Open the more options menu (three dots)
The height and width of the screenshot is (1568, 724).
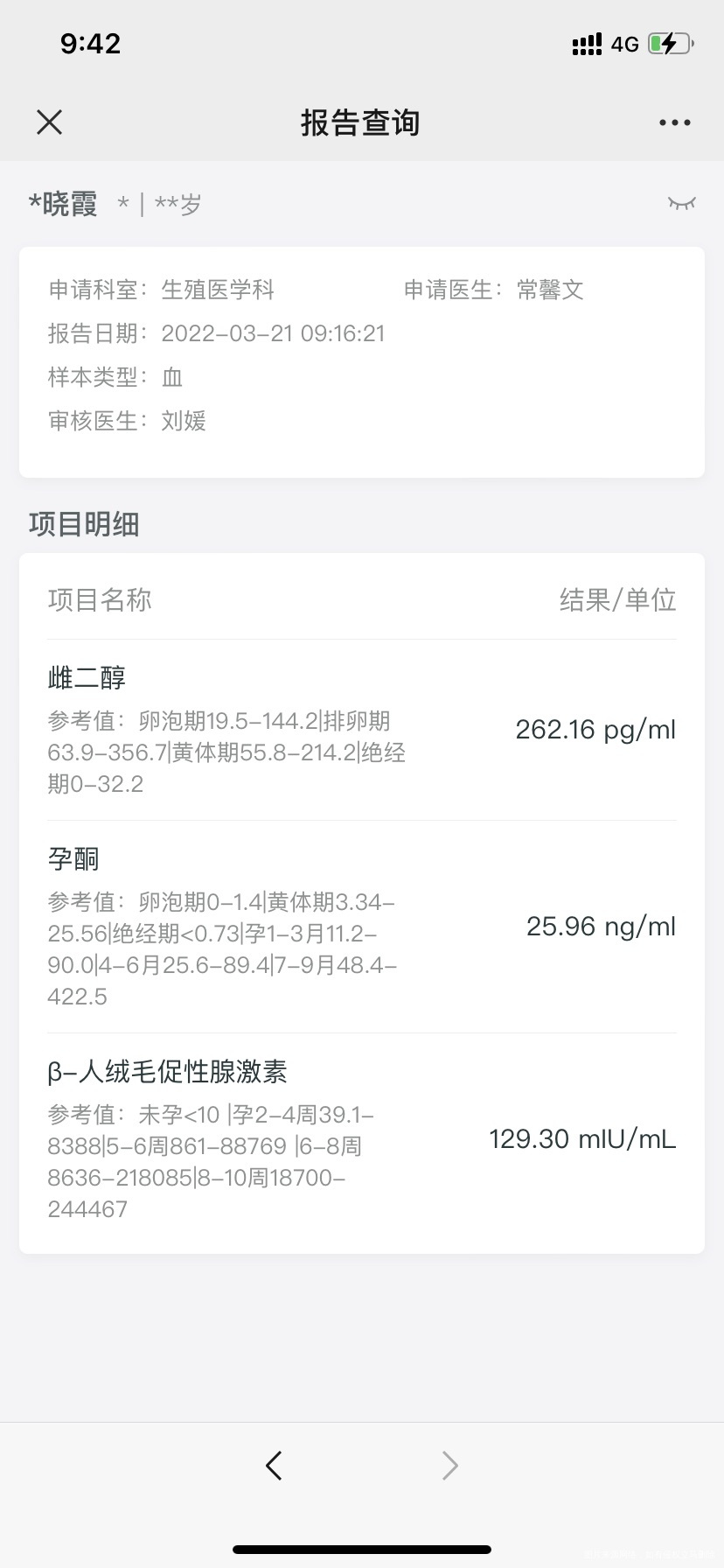point(673,122)
